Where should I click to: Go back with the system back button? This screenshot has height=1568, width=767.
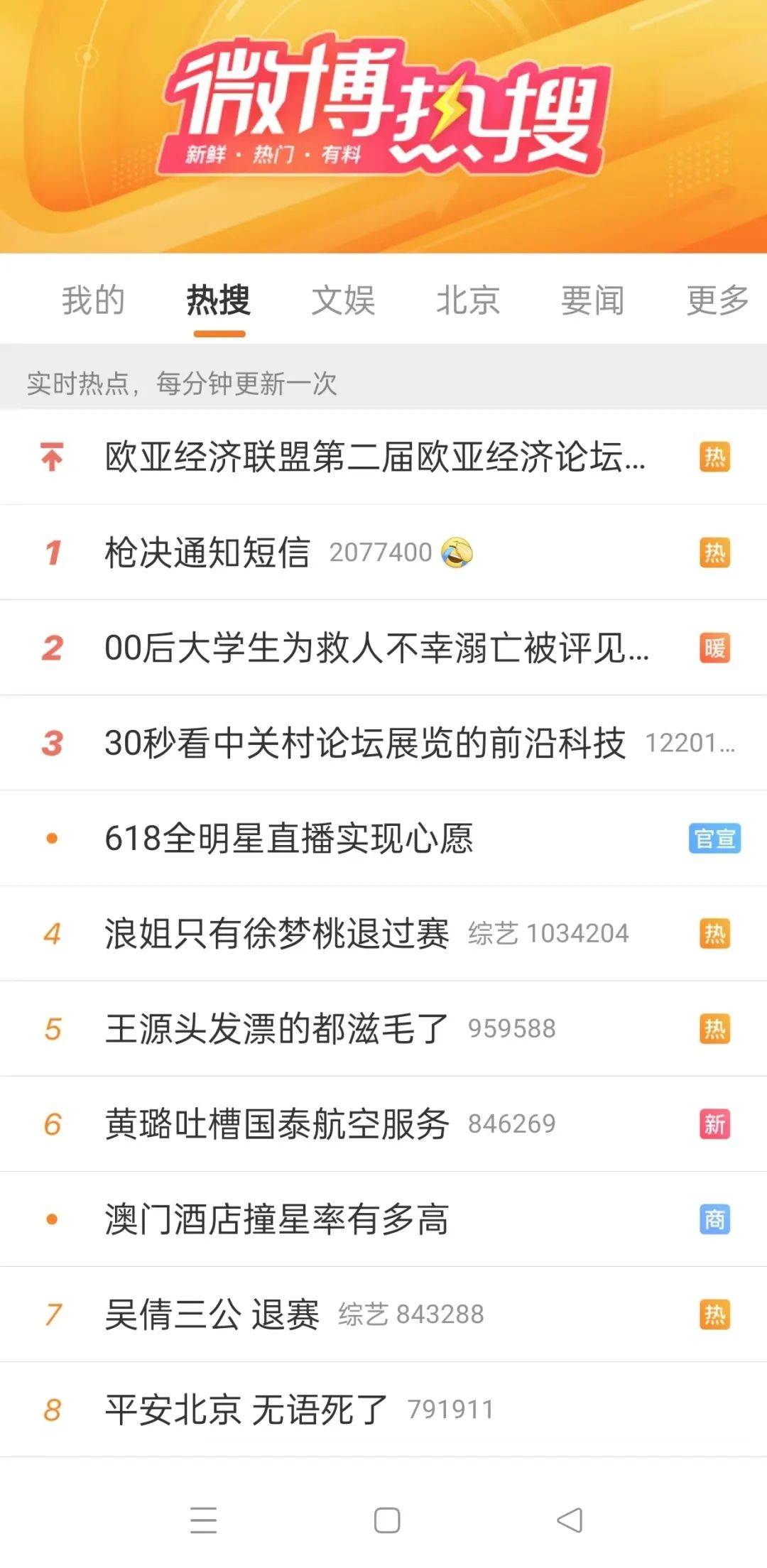click(x=570, y=1520)
